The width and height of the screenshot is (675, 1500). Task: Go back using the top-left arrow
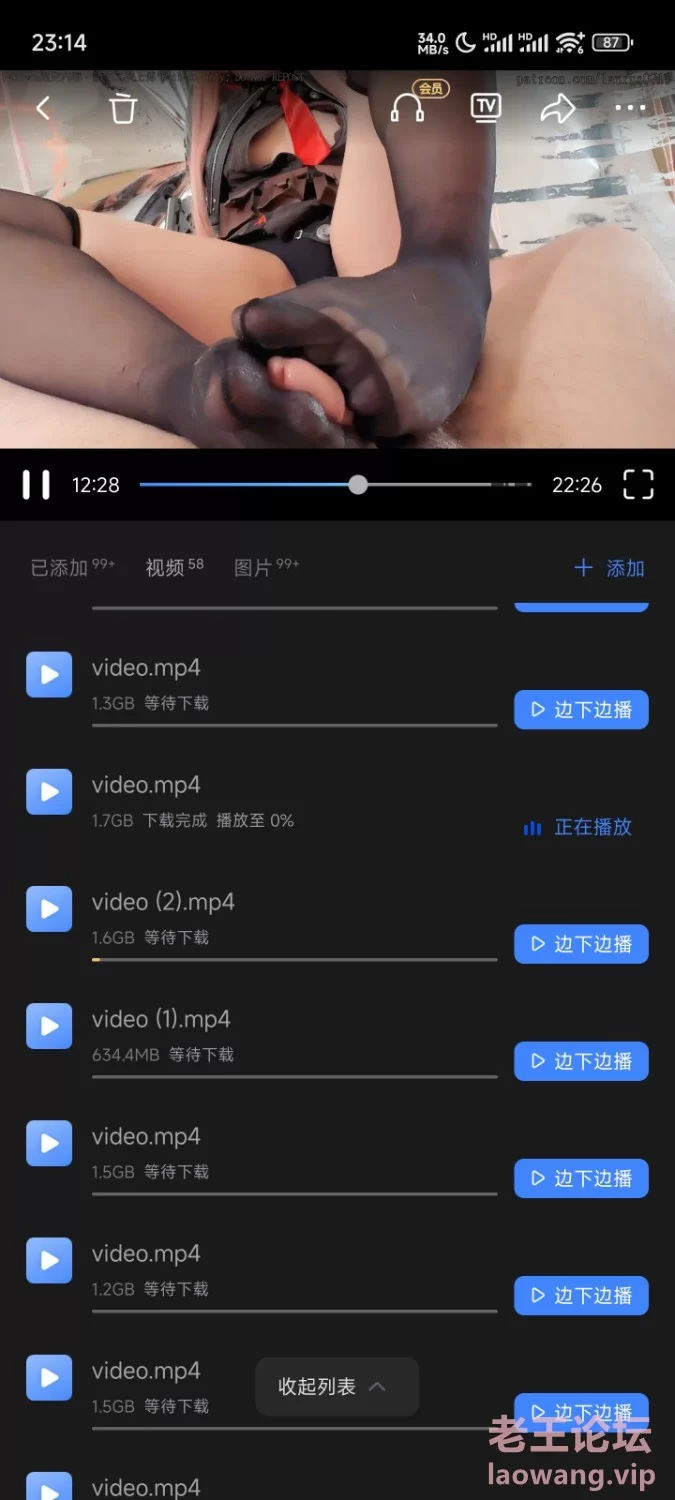[x=43, y=108]
